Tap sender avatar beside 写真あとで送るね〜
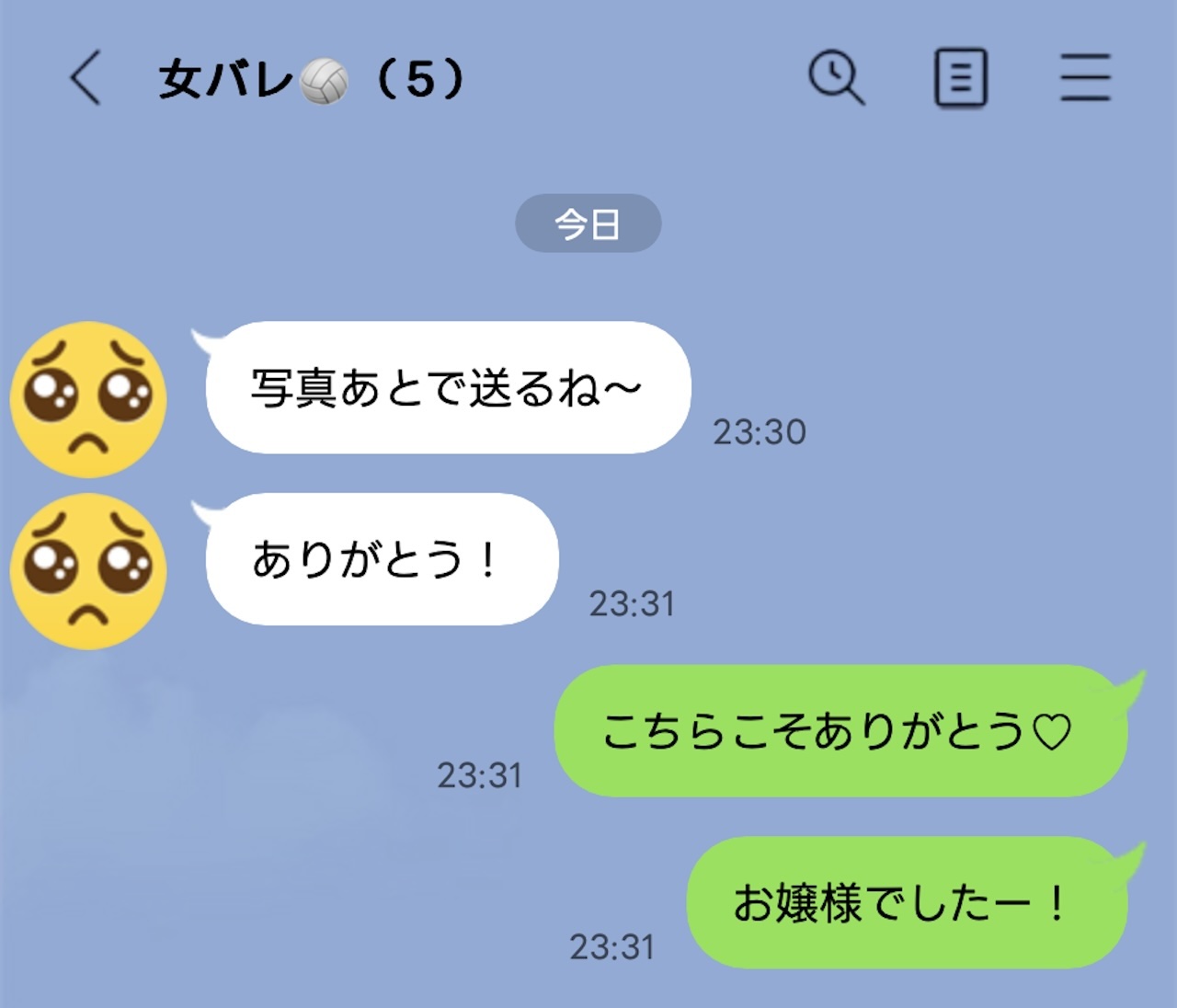Screen dimensions: 1177x1008 click(88, 399)
